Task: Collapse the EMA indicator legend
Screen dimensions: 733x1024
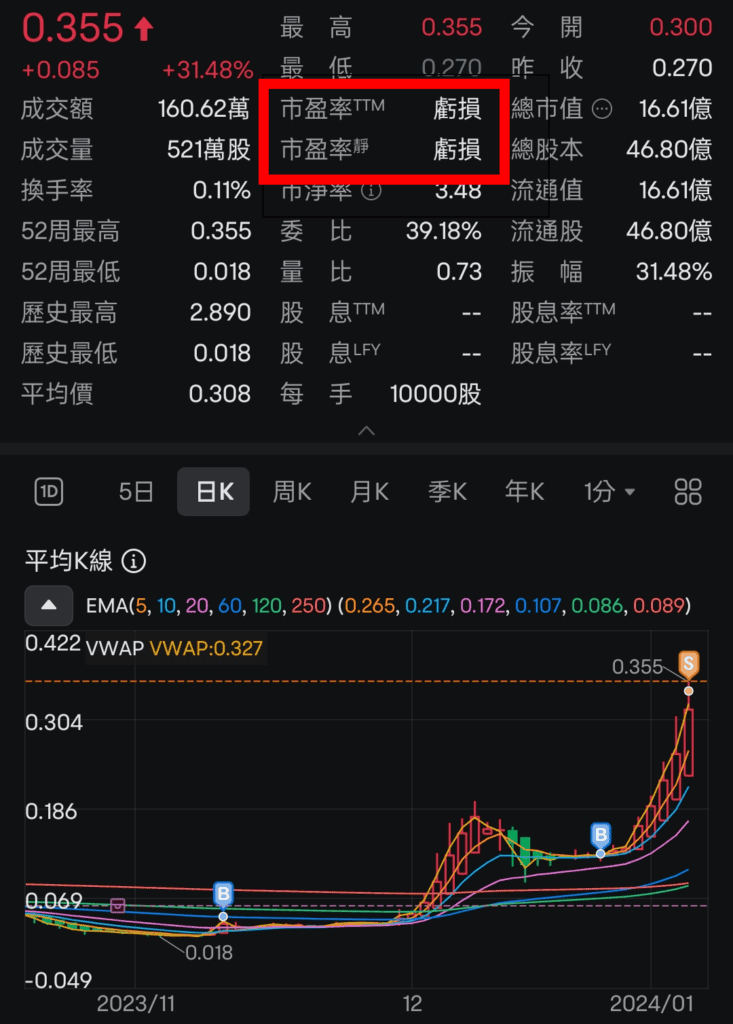Action: (x=50, y=605)
